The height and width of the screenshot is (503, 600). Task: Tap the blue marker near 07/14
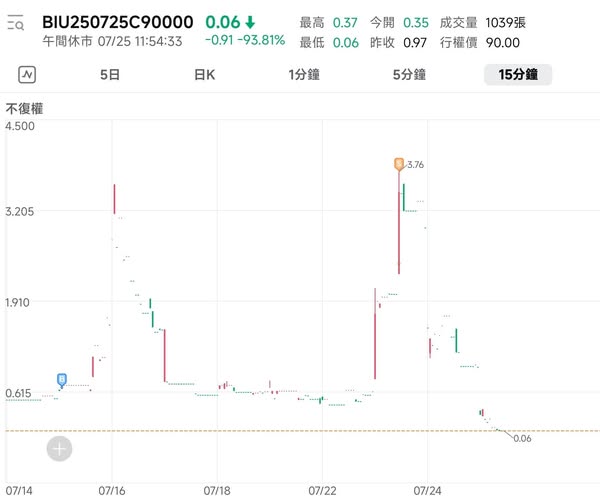[x=62, y=379]
